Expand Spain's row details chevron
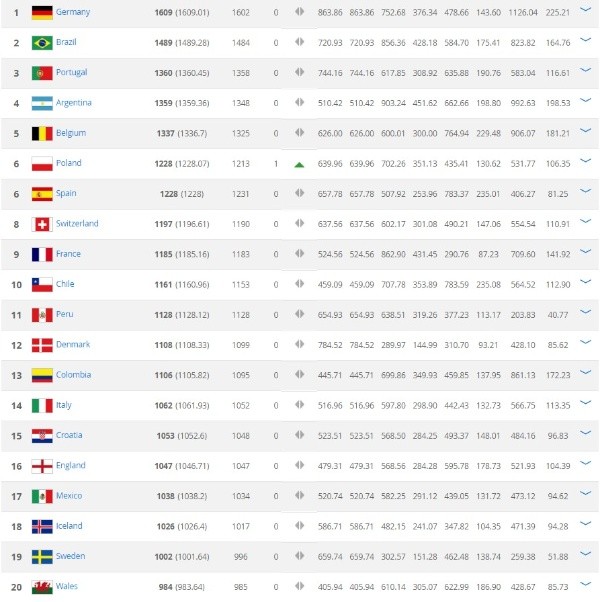This screenshot has width=600, height=602. (586, 192)
